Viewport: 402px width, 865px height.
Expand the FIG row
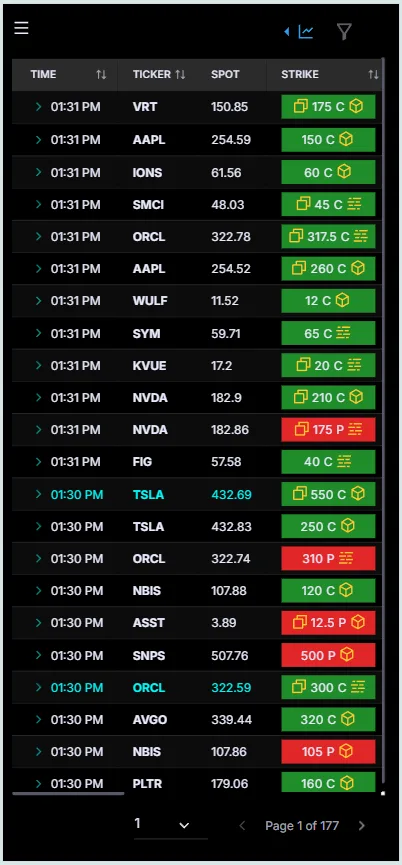click(x=38, y=462)
